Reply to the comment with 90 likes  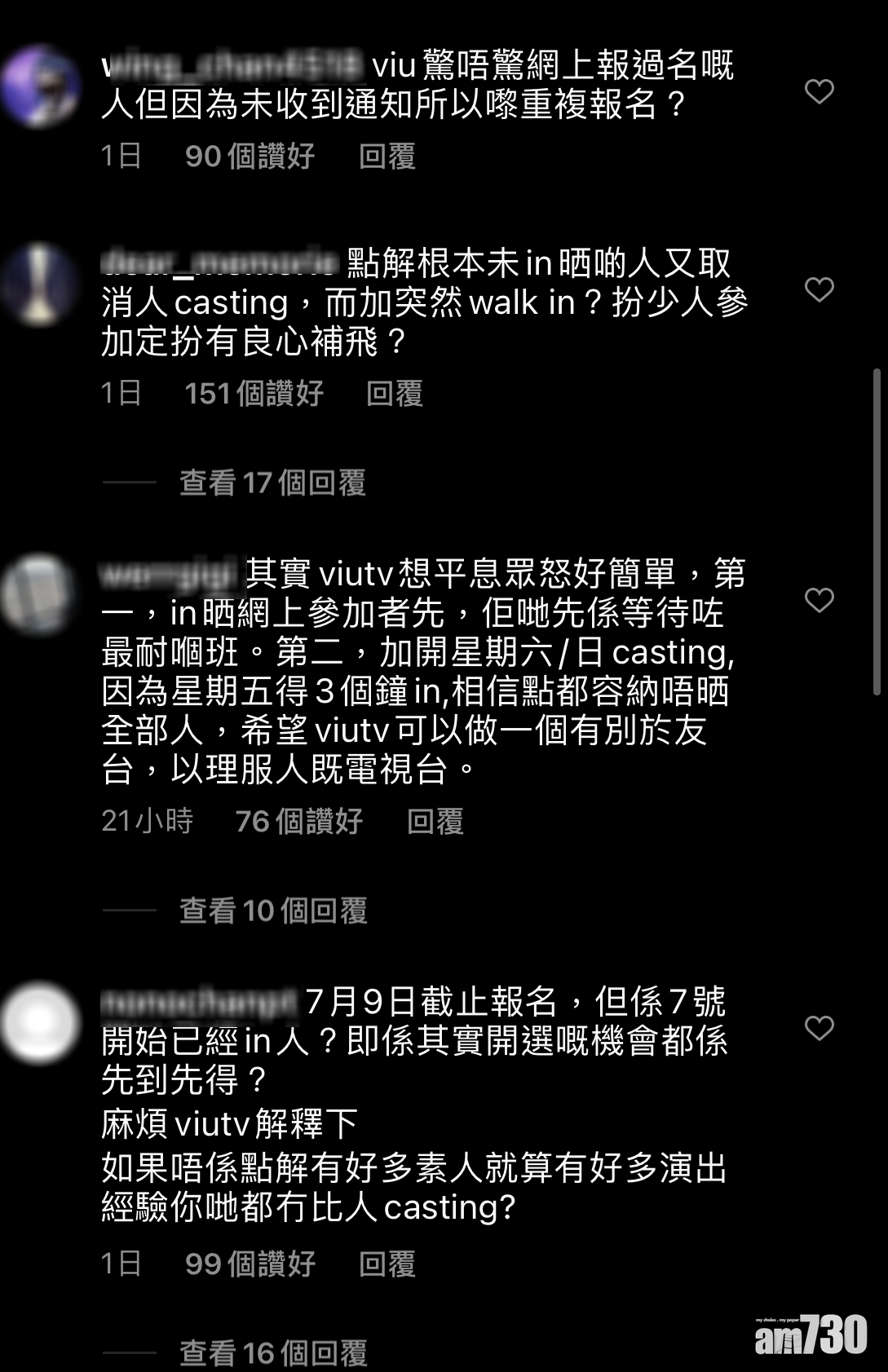[387, 156]
